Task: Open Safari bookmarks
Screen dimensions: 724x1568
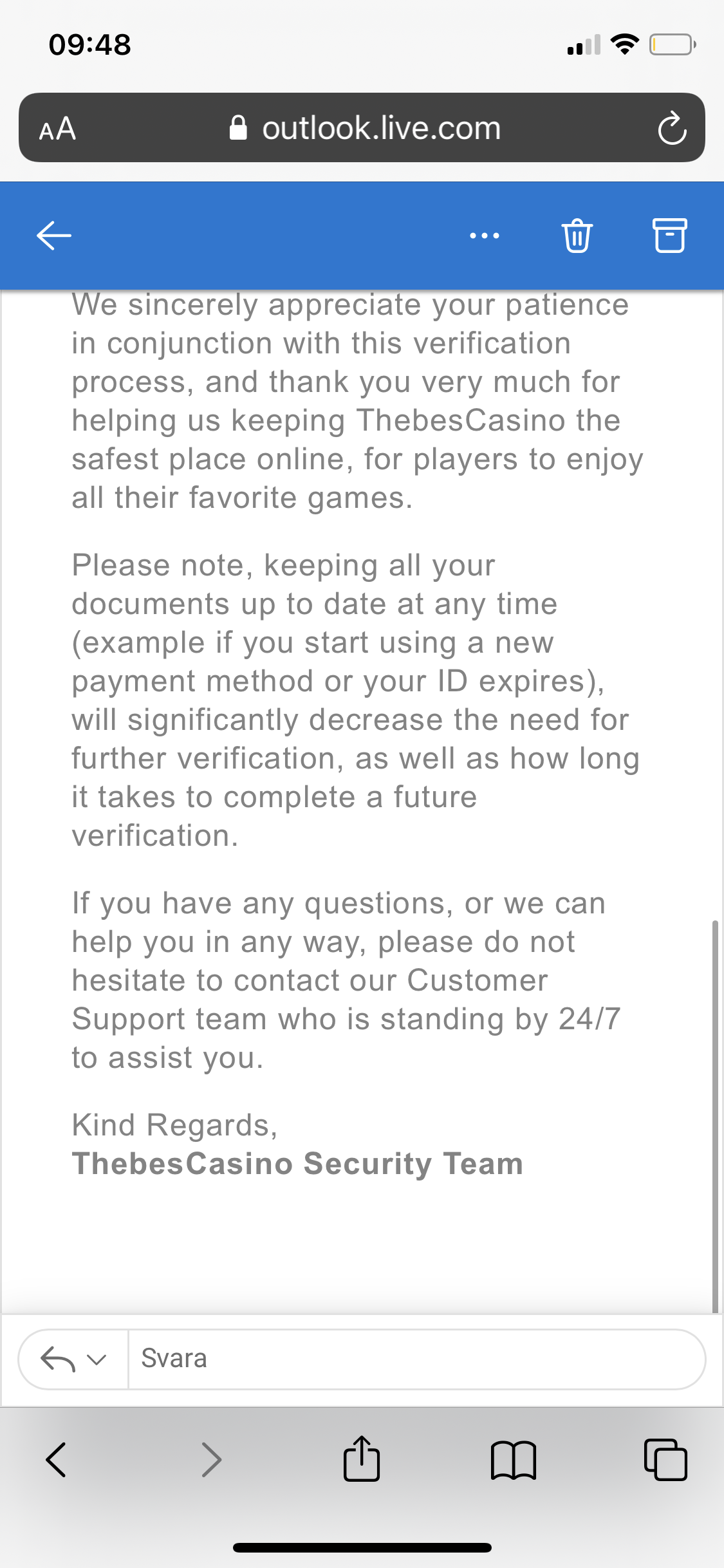Action: (x=513, y=1459)
